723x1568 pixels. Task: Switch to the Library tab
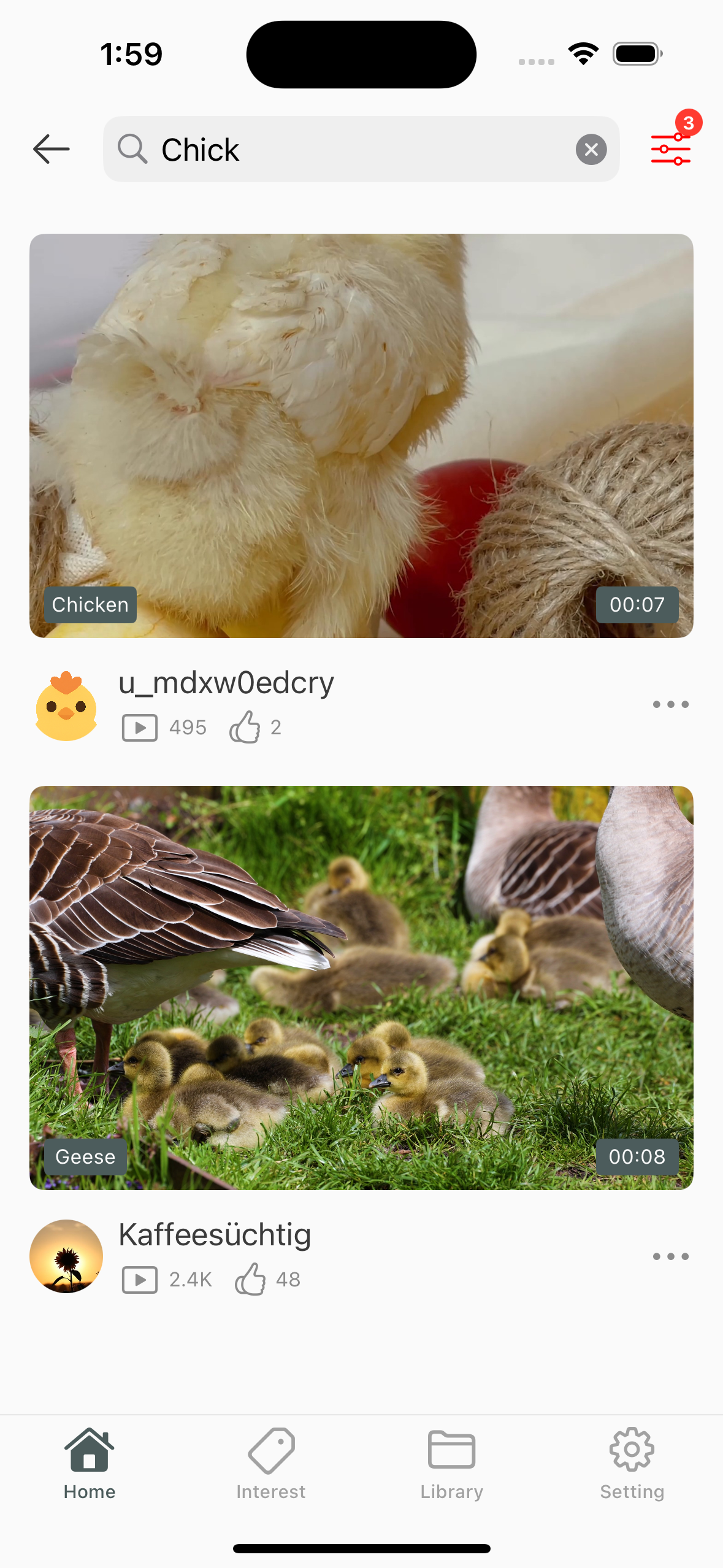click(452, 1464)
